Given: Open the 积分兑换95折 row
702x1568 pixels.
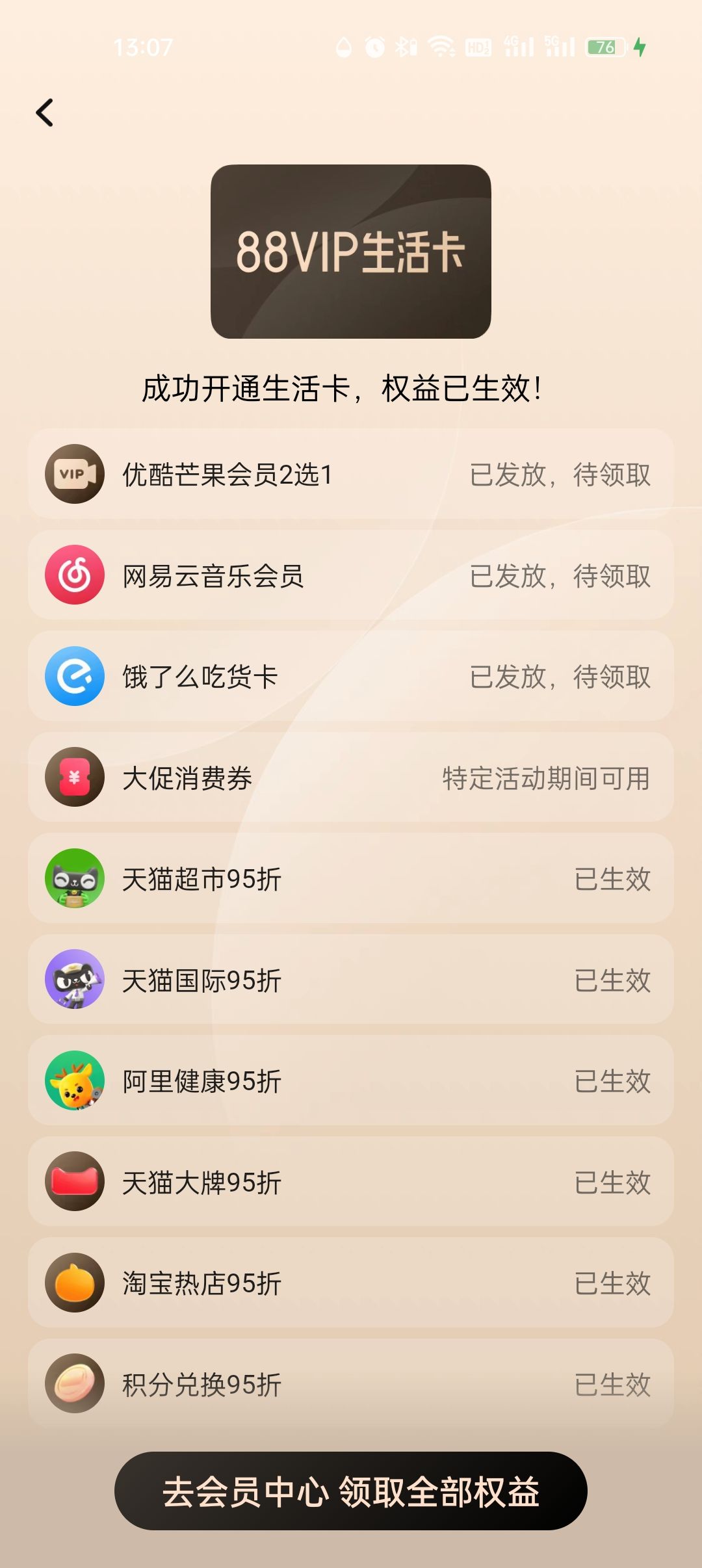Looking at the screenshot, I should tap(351, 1383).
